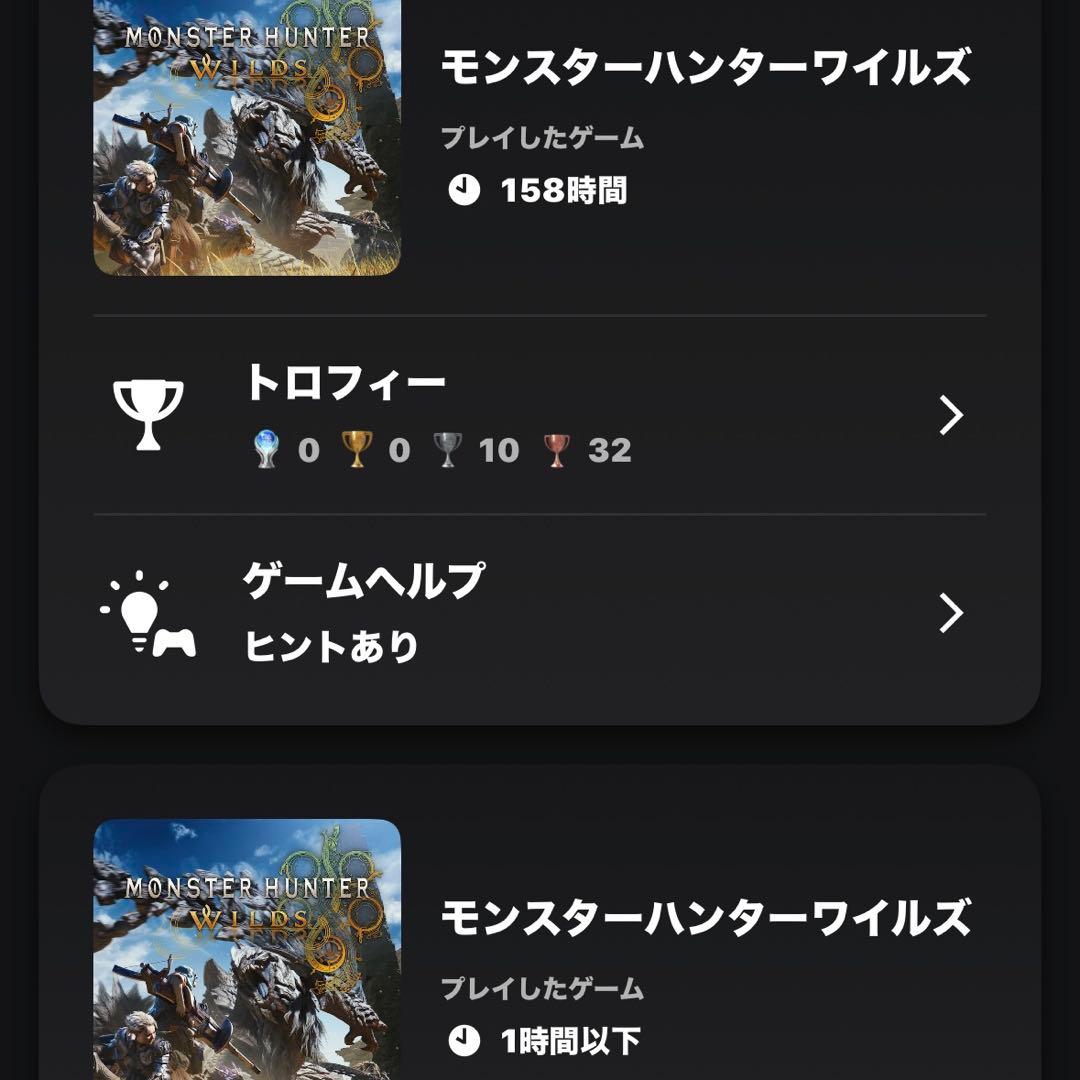Screen dimensions: 1080x1080
Task: Open the ゲームヘルプ hints row
Action: click(x=540, y=613)
